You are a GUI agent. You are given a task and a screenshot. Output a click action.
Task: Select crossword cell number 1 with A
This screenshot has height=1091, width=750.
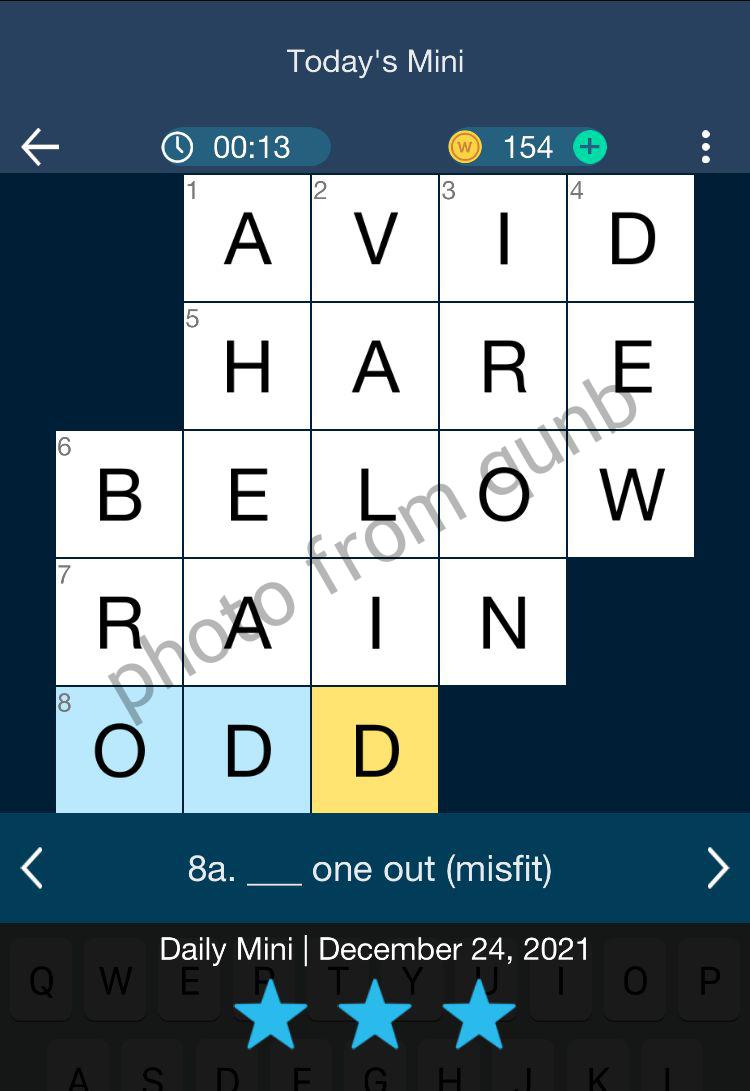click(247, 238)
